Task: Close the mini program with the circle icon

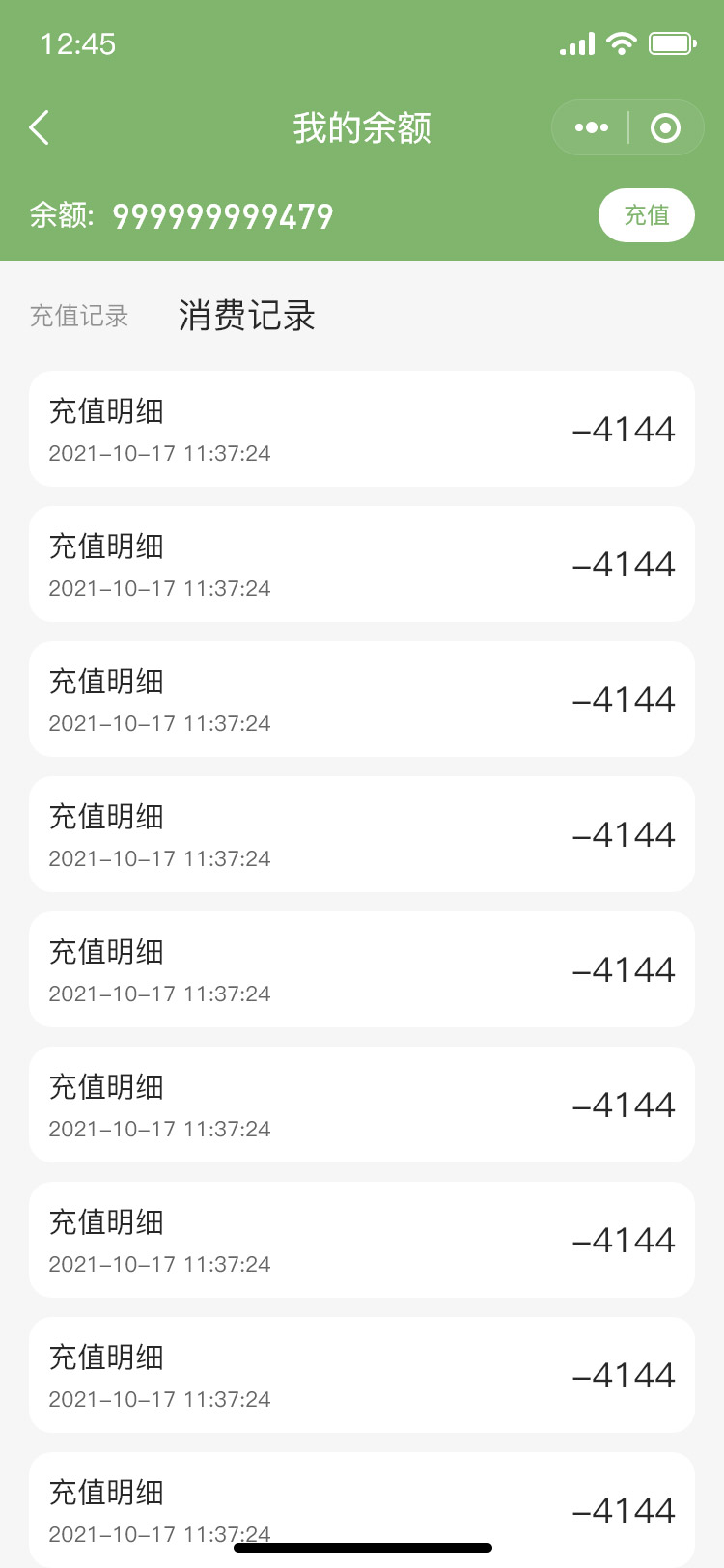Action: click(665, 127)
